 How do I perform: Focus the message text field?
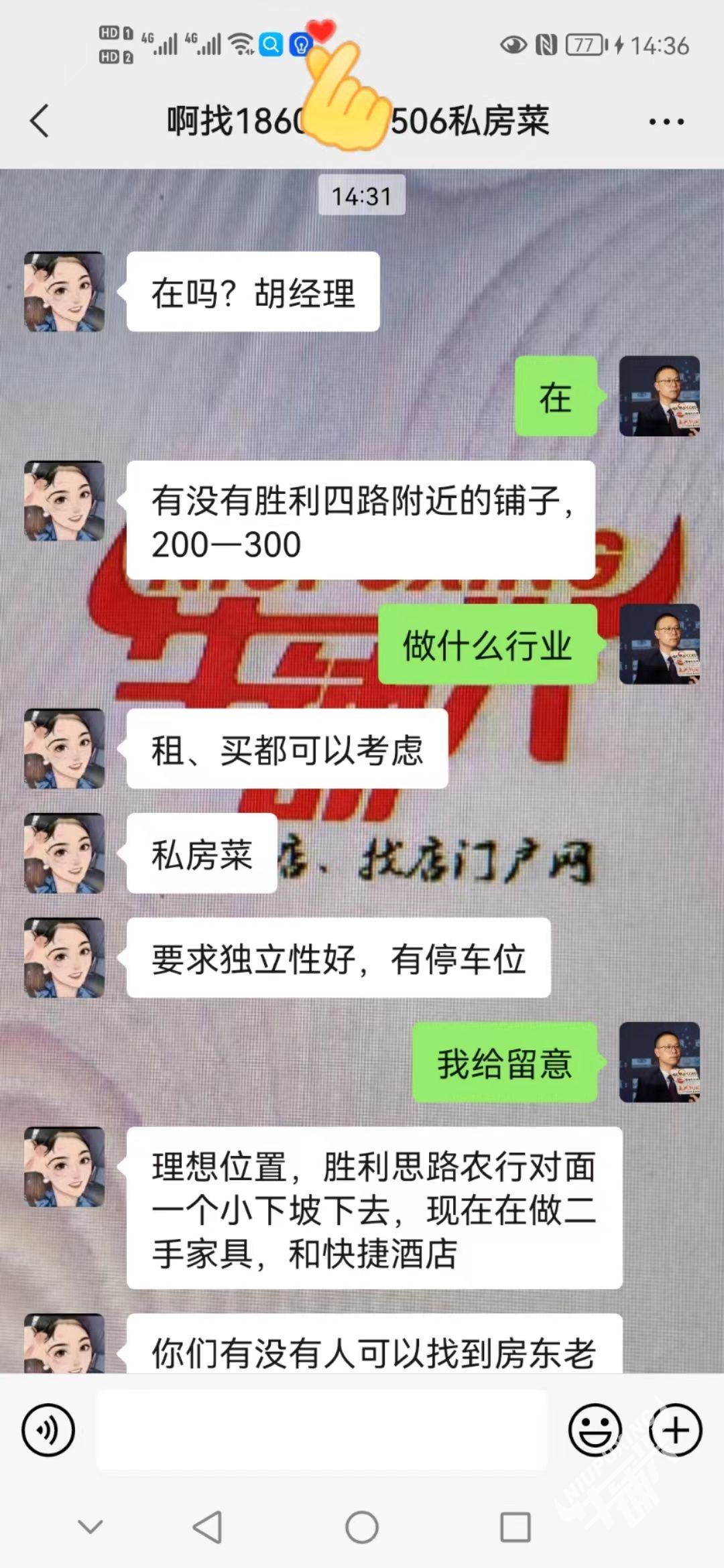click(x=322, y=1430)
